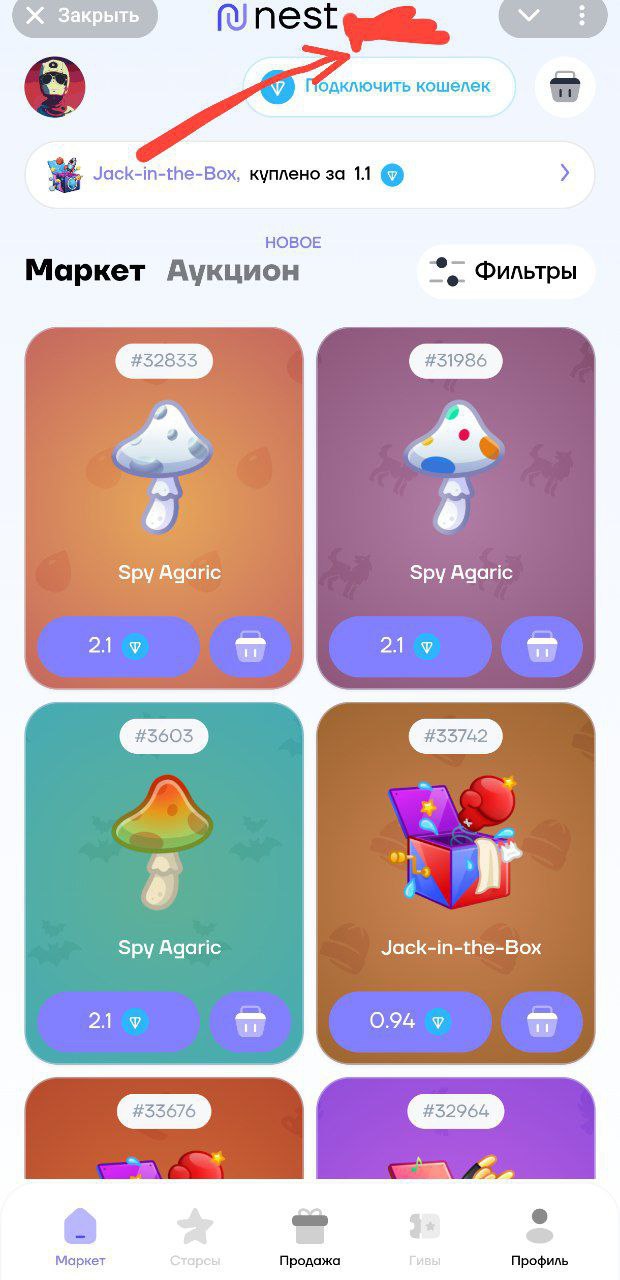Switch to the Профиль tab
Image resolution: width=620 pixels, height=1280 pixels.
pyautogui.click(x=539, y=1236)
